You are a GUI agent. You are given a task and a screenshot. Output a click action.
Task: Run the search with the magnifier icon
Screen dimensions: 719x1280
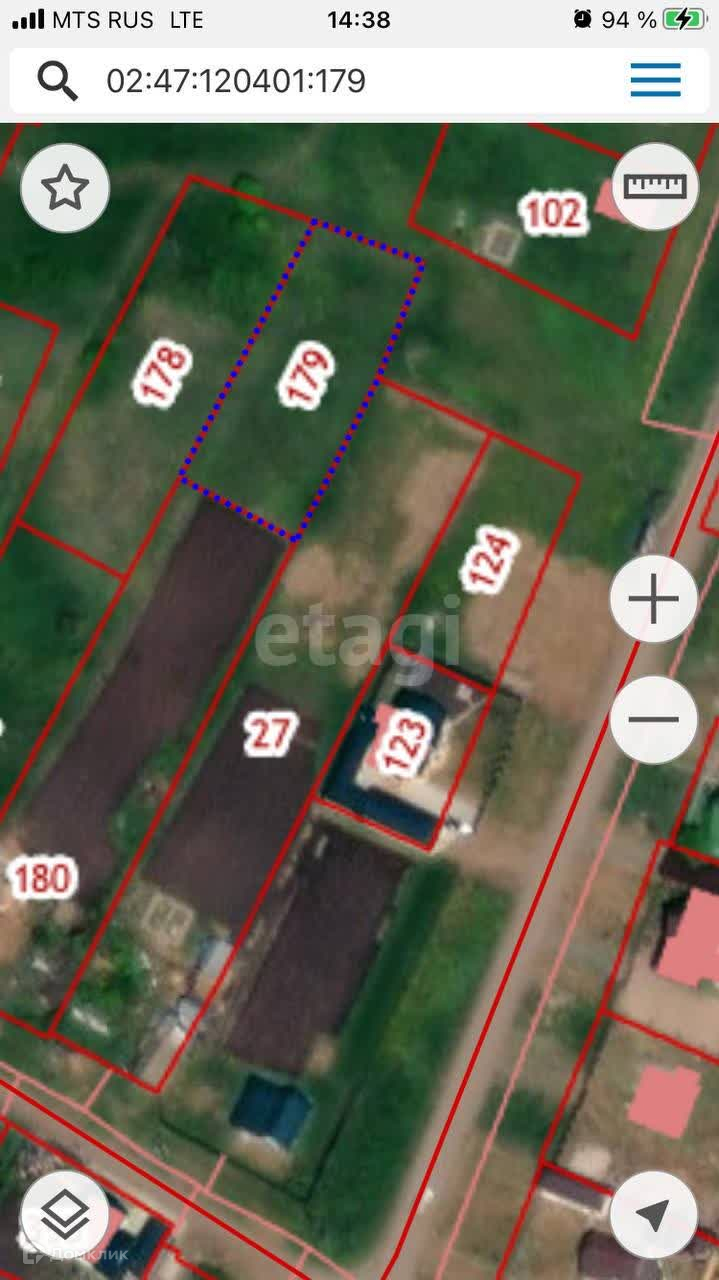58,80
